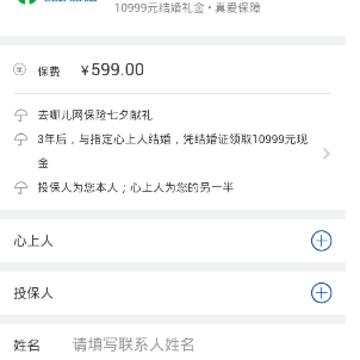Open the insurance details chevron

tap(326, 154)
